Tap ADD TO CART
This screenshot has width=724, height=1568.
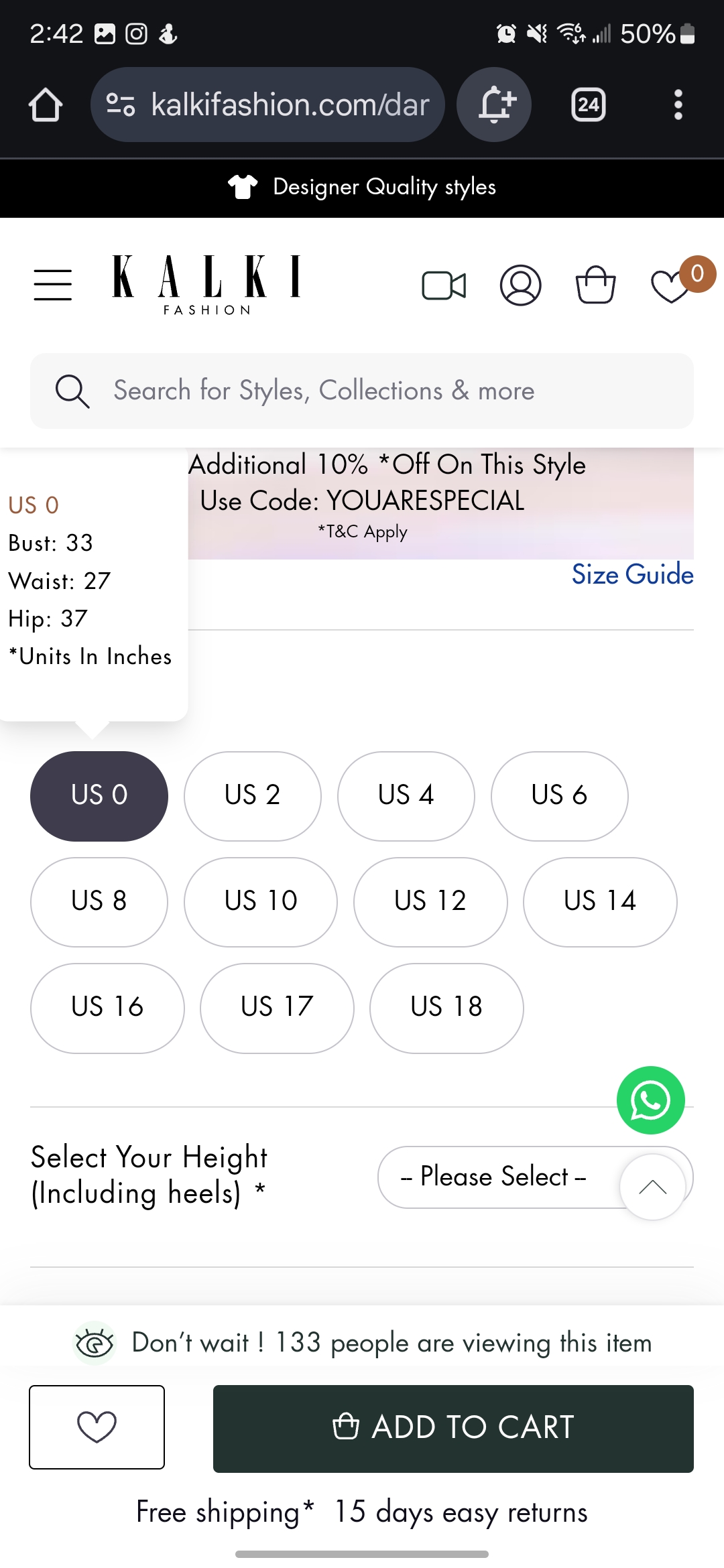coord(453,1428)
